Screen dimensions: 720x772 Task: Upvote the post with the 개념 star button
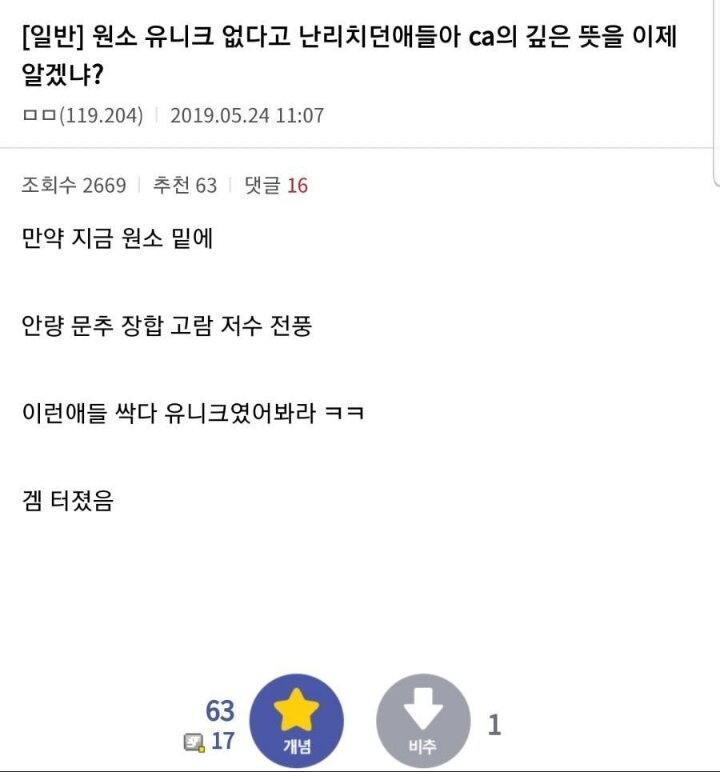point(296,720)
